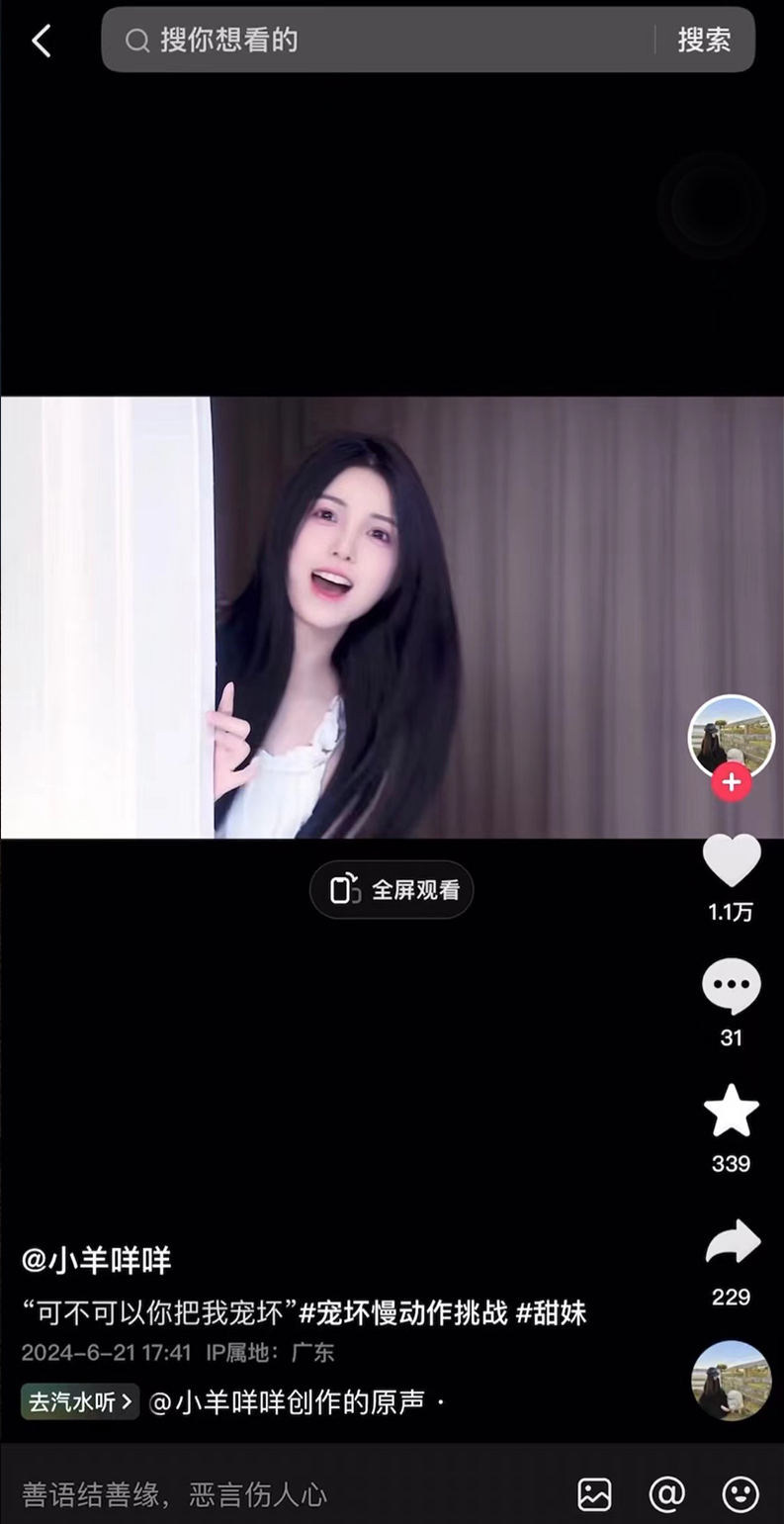Image resolution: width=784 pixels, height=1524 pixels.
Task: Open the emoji picker icon
Action: click(x=740, y=1493)
